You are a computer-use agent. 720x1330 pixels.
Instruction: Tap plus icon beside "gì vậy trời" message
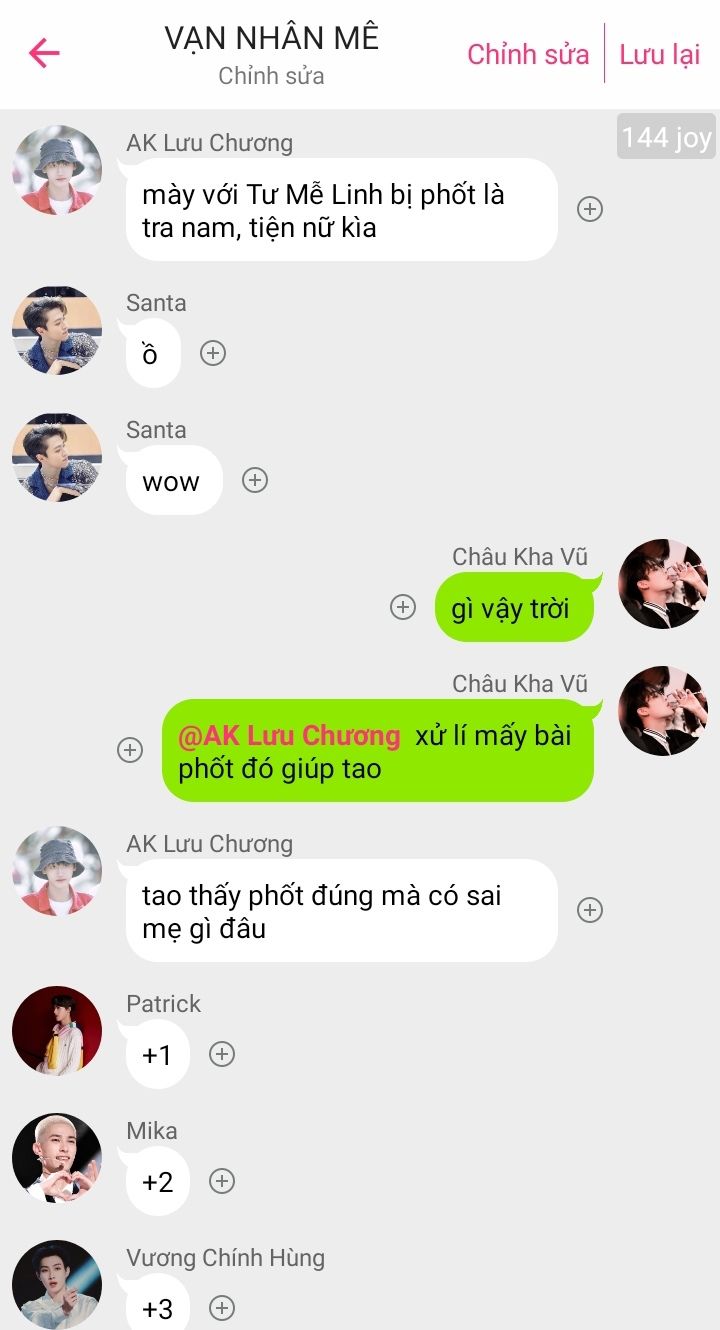click(403, 607)
